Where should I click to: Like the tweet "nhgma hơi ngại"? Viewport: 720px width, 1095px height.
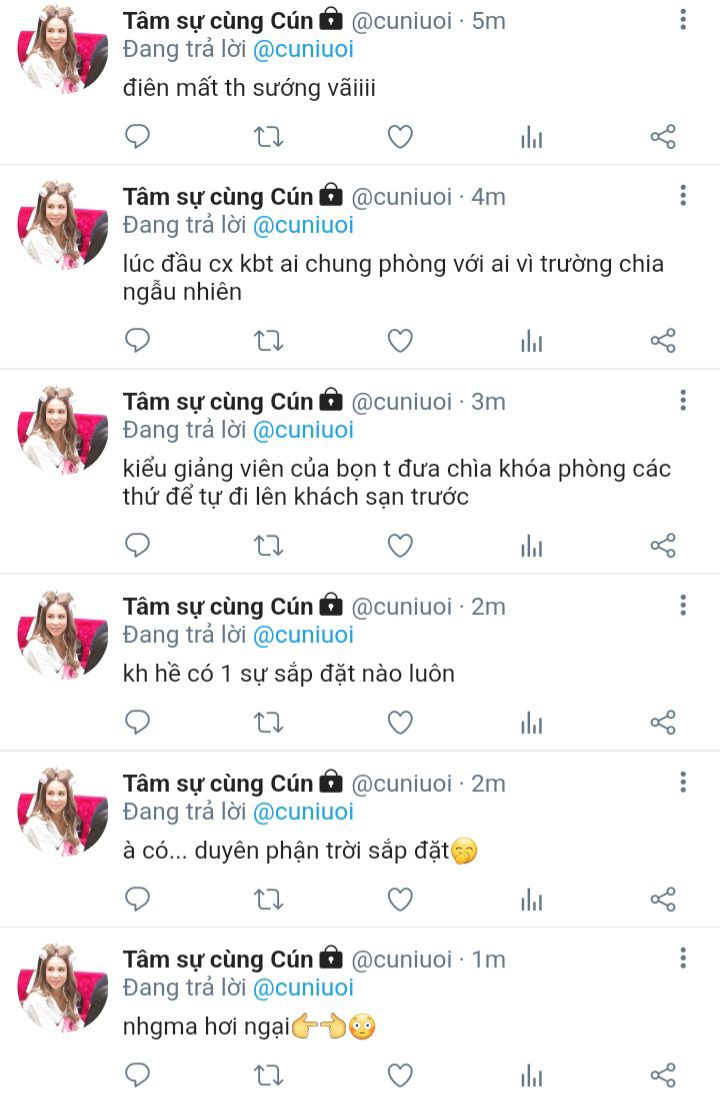400,1075
